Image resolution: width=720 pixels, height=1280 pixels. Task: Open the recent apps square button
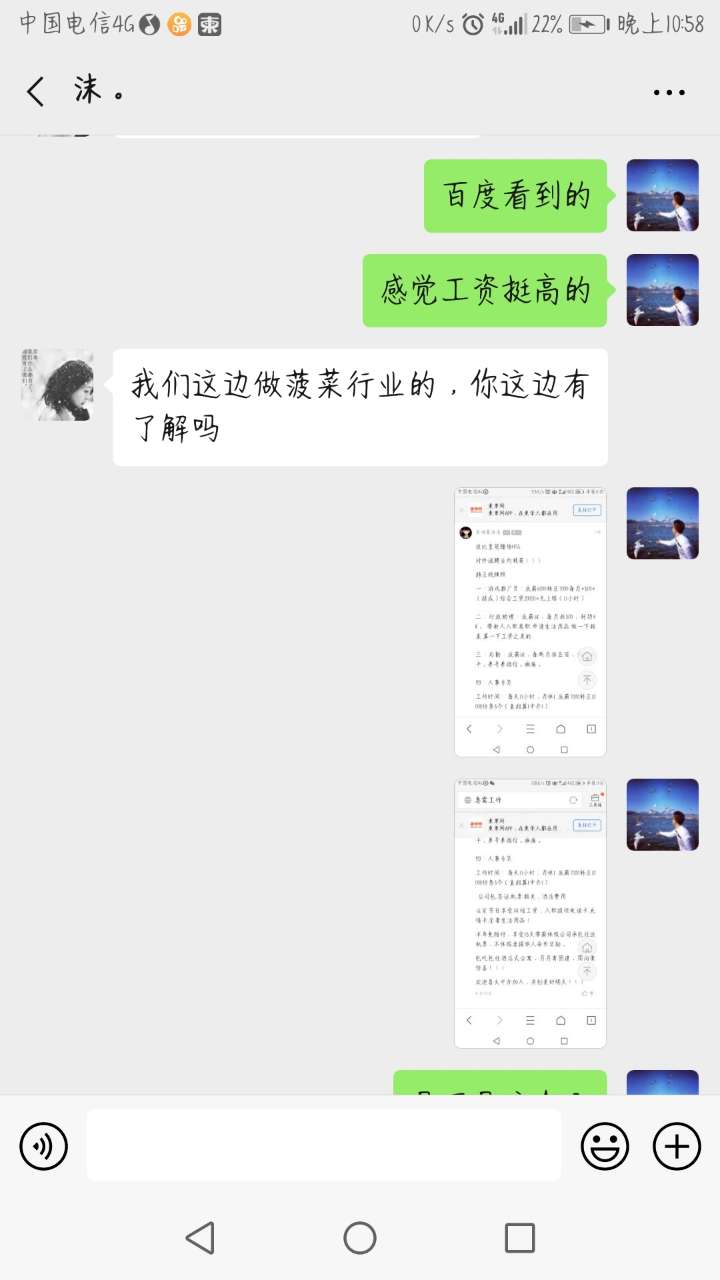(x=519, y=1238)
